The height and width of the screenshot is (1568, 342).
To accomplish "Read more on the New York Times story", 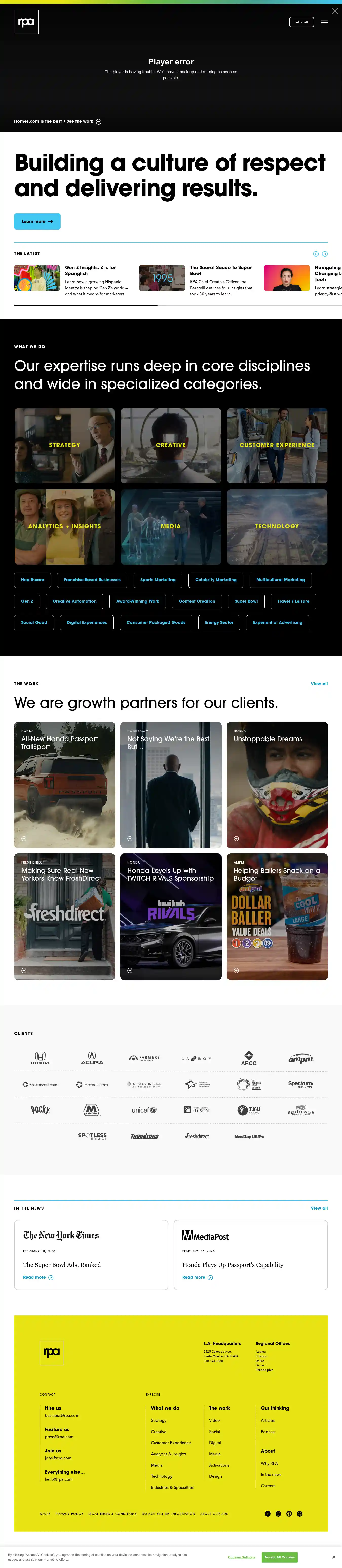I will 38,1278.
